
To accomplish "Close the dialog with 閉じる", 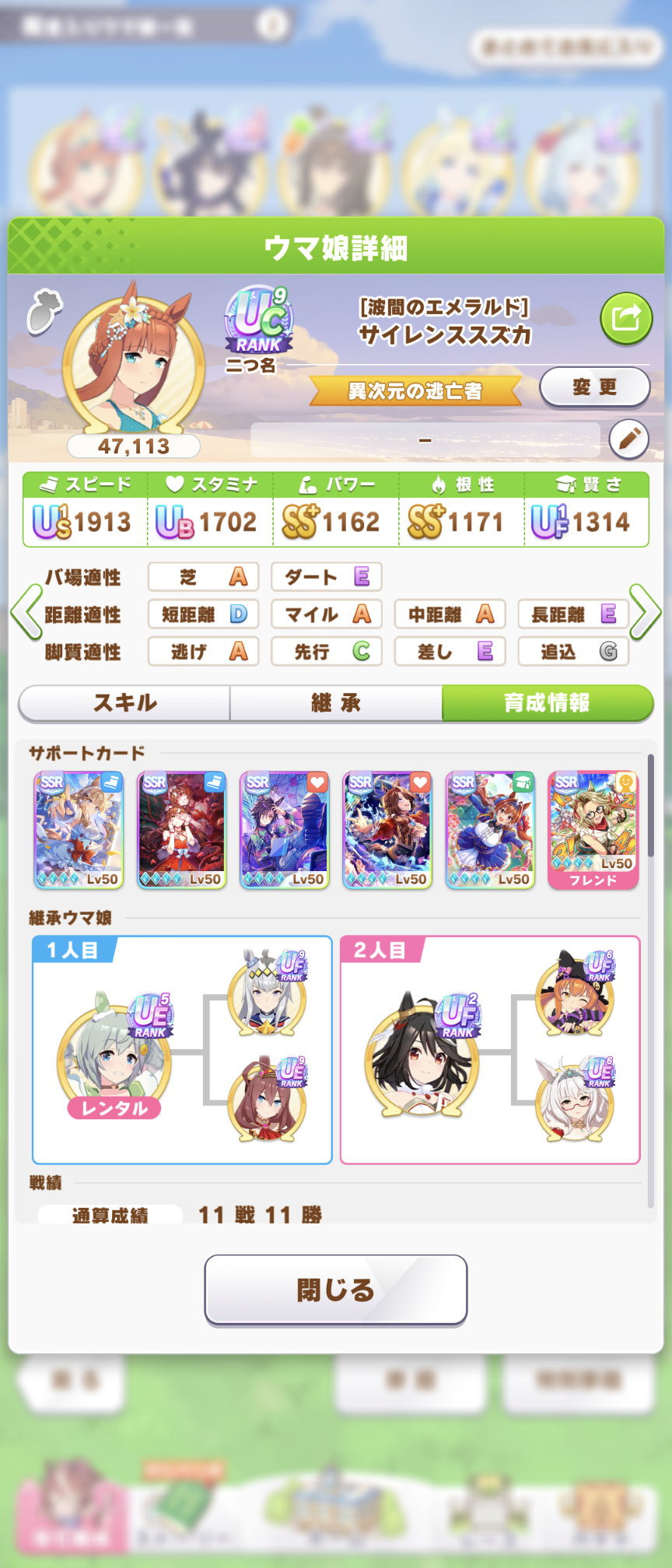I will pos(336,1290).
